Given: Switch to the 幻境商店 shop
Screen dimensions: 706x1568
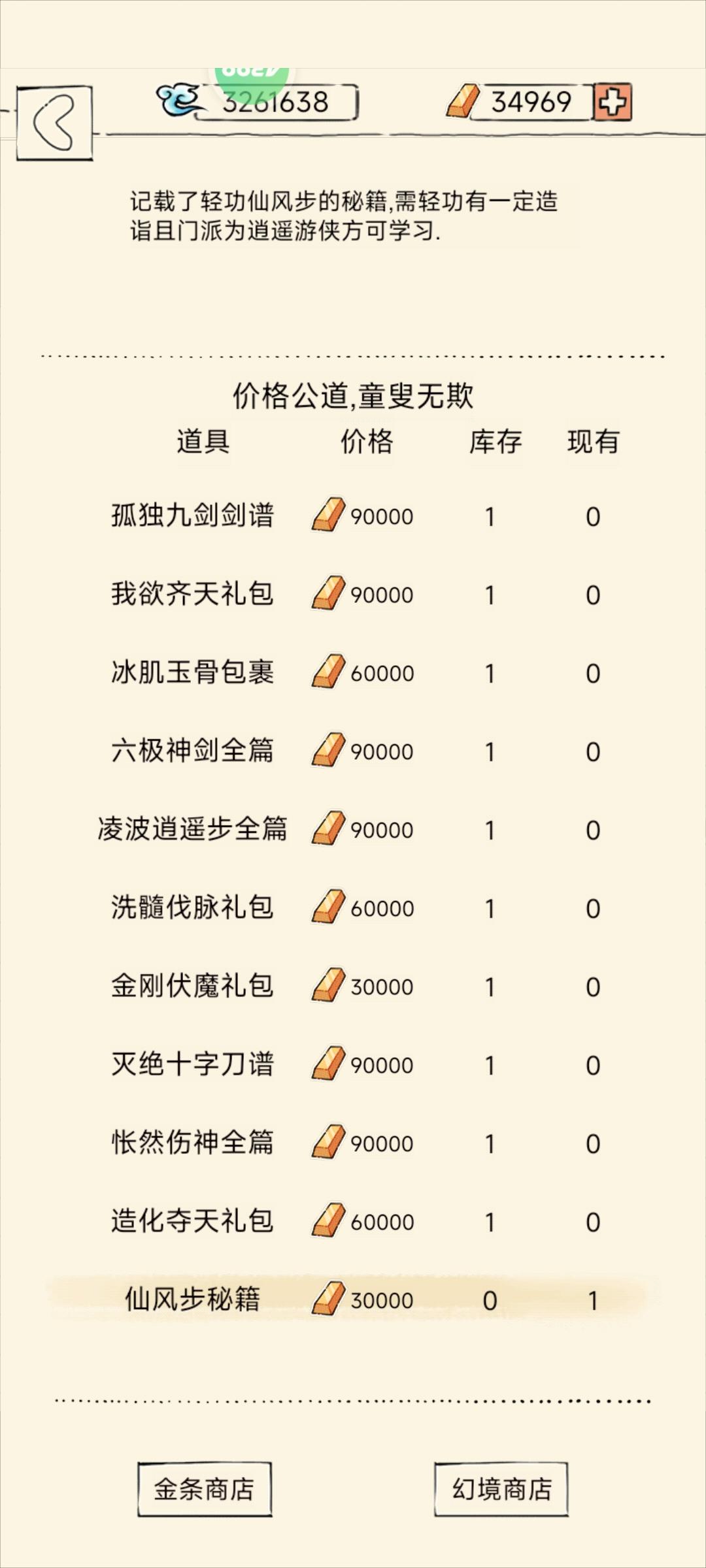Looking at the screenshot, I should pyautogui.click(x=501, y=1489).
